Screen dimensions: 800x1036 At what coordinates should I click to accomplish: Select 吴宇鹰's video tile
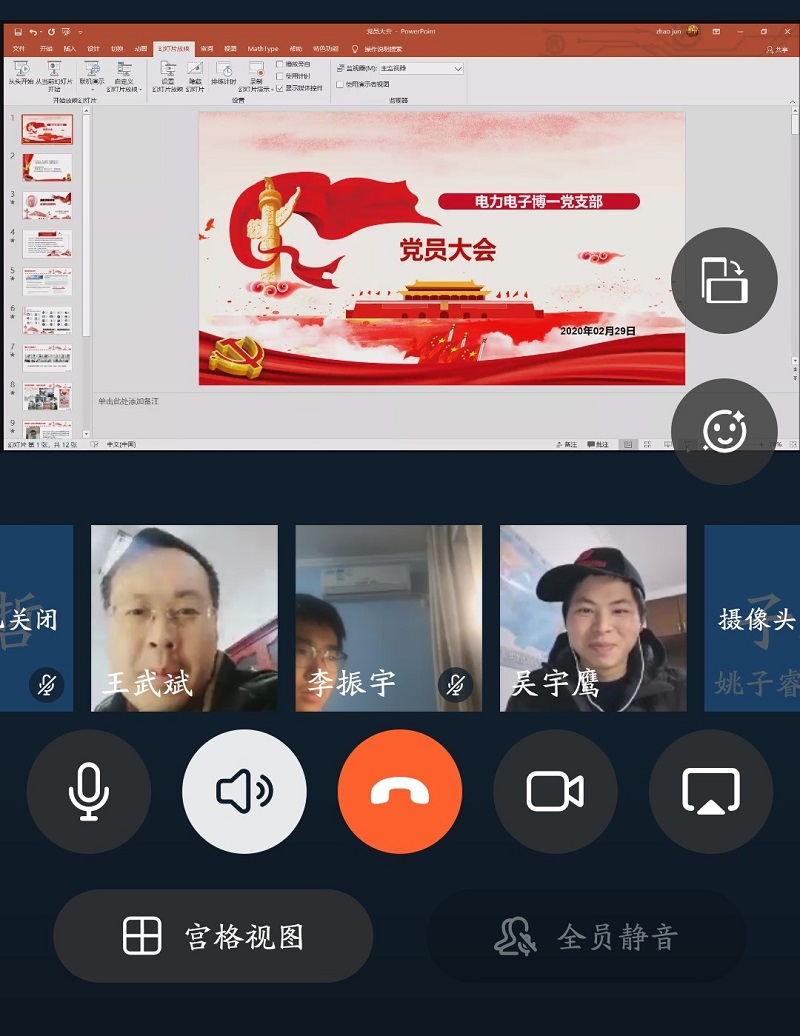coord(593,618)
